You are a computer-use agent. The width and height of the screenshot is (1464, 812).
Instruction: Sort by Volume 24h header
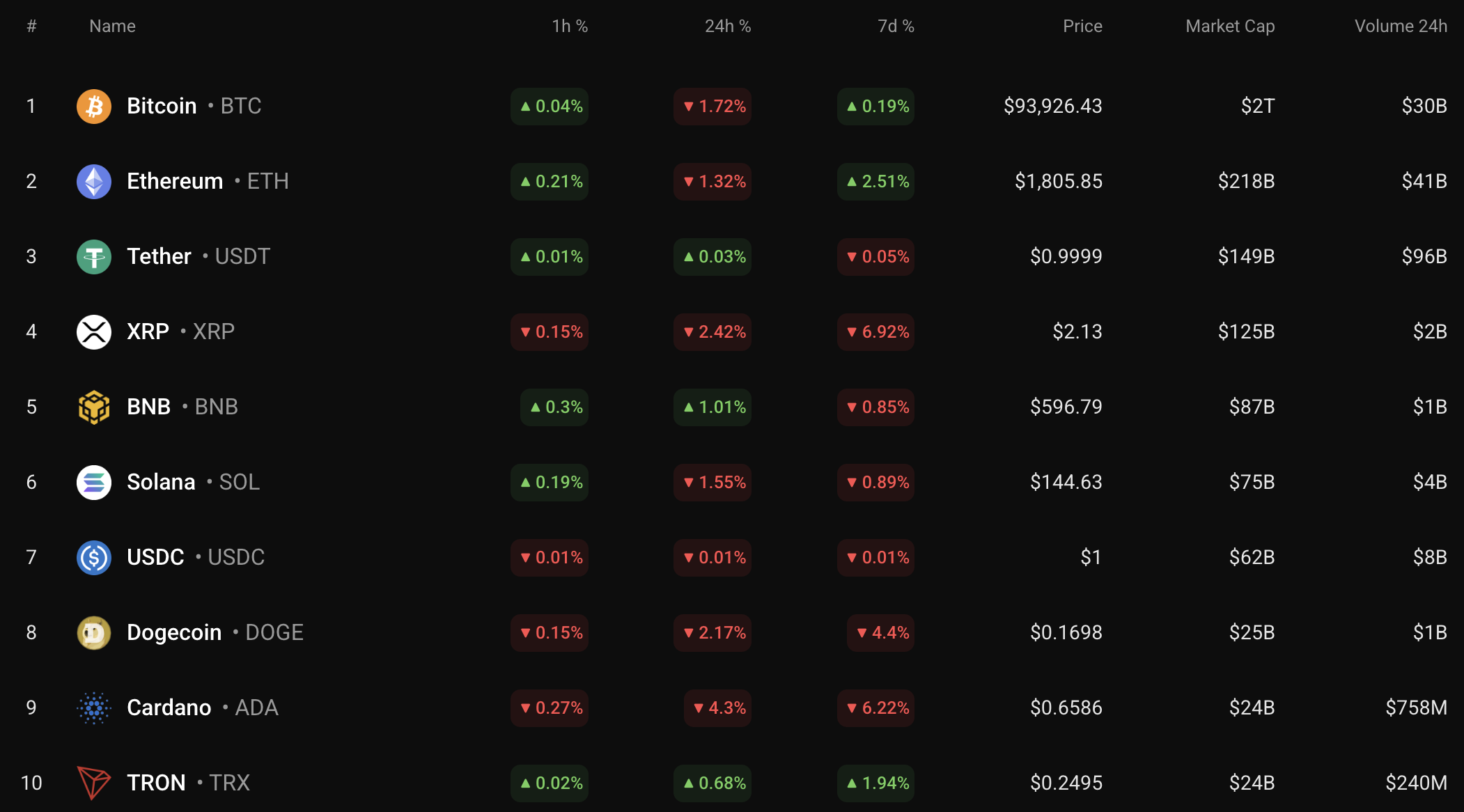(x=1401, y=26)
